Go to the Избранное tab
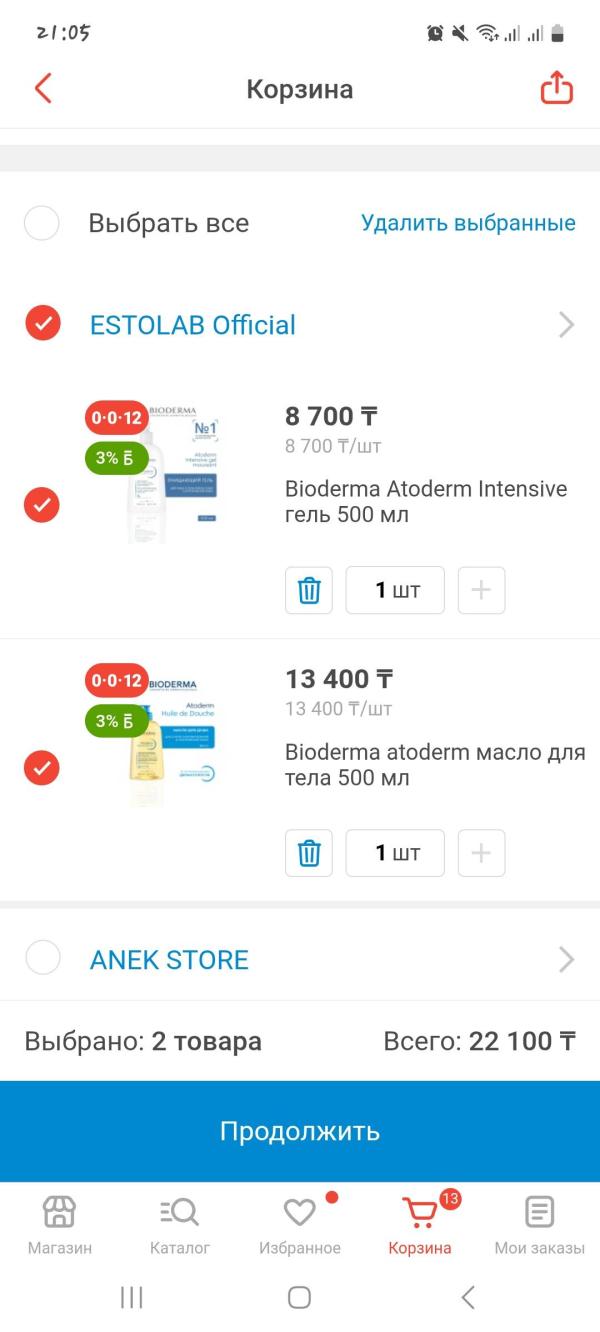 [300, 1226]
